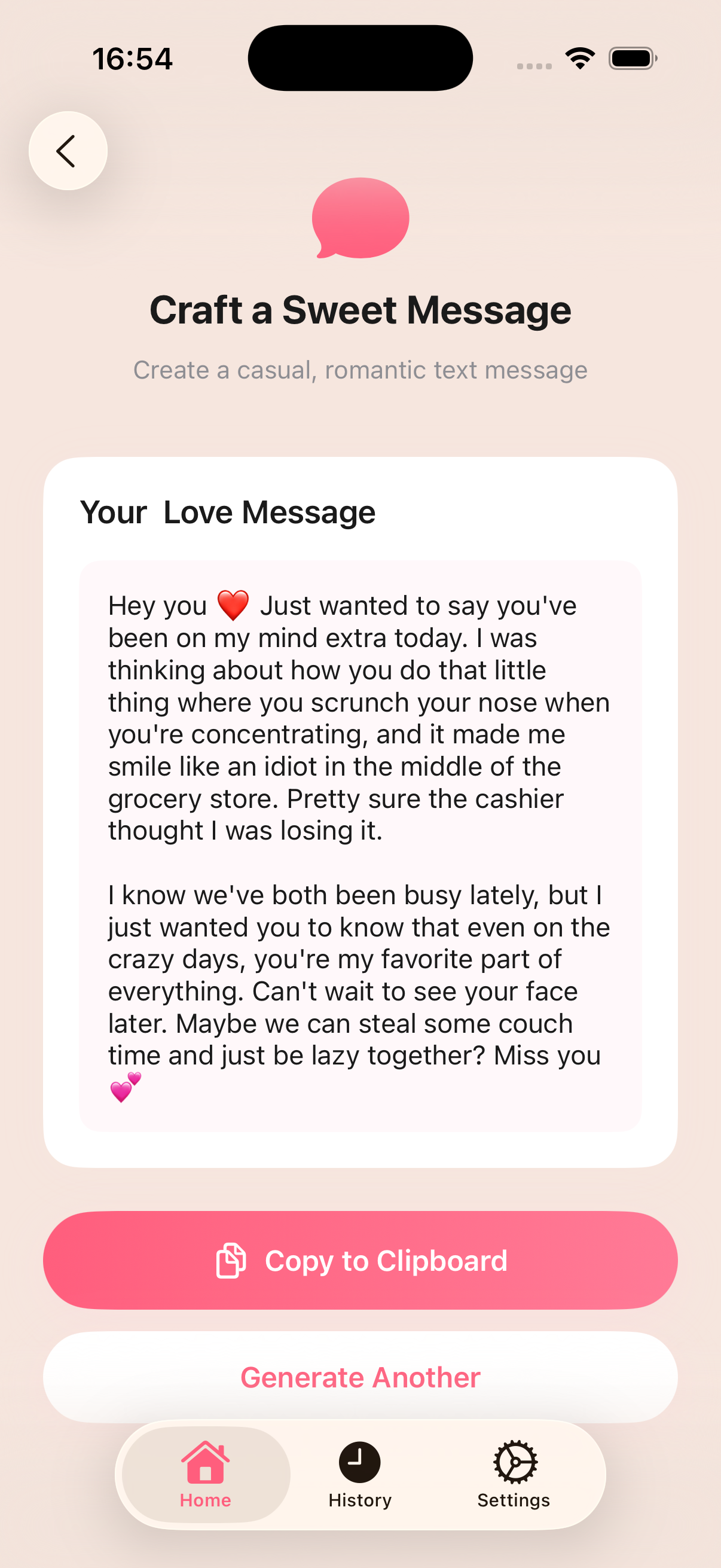Screen dimensions: 721x1568
Task: Tap the pink speech bubble icon
Action: pos(360,219)
